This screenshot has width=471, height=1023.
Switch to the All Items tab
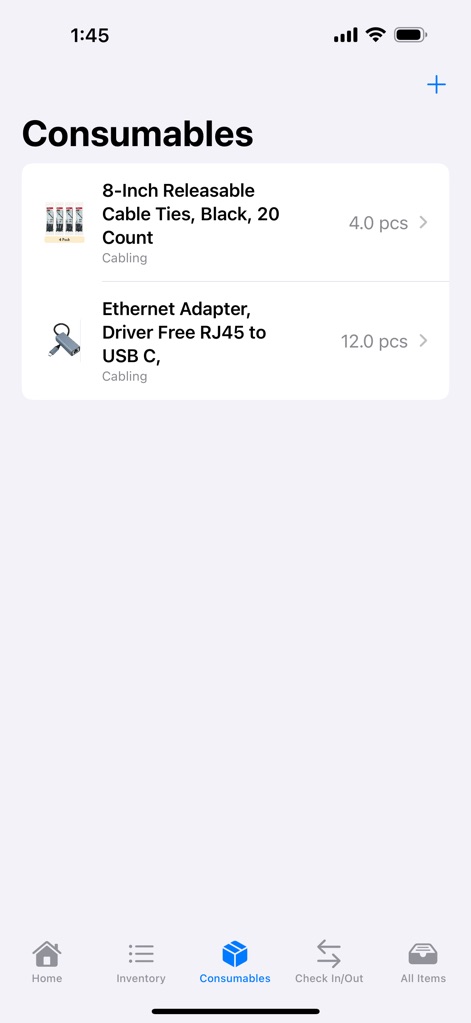(x=423, y=962)
